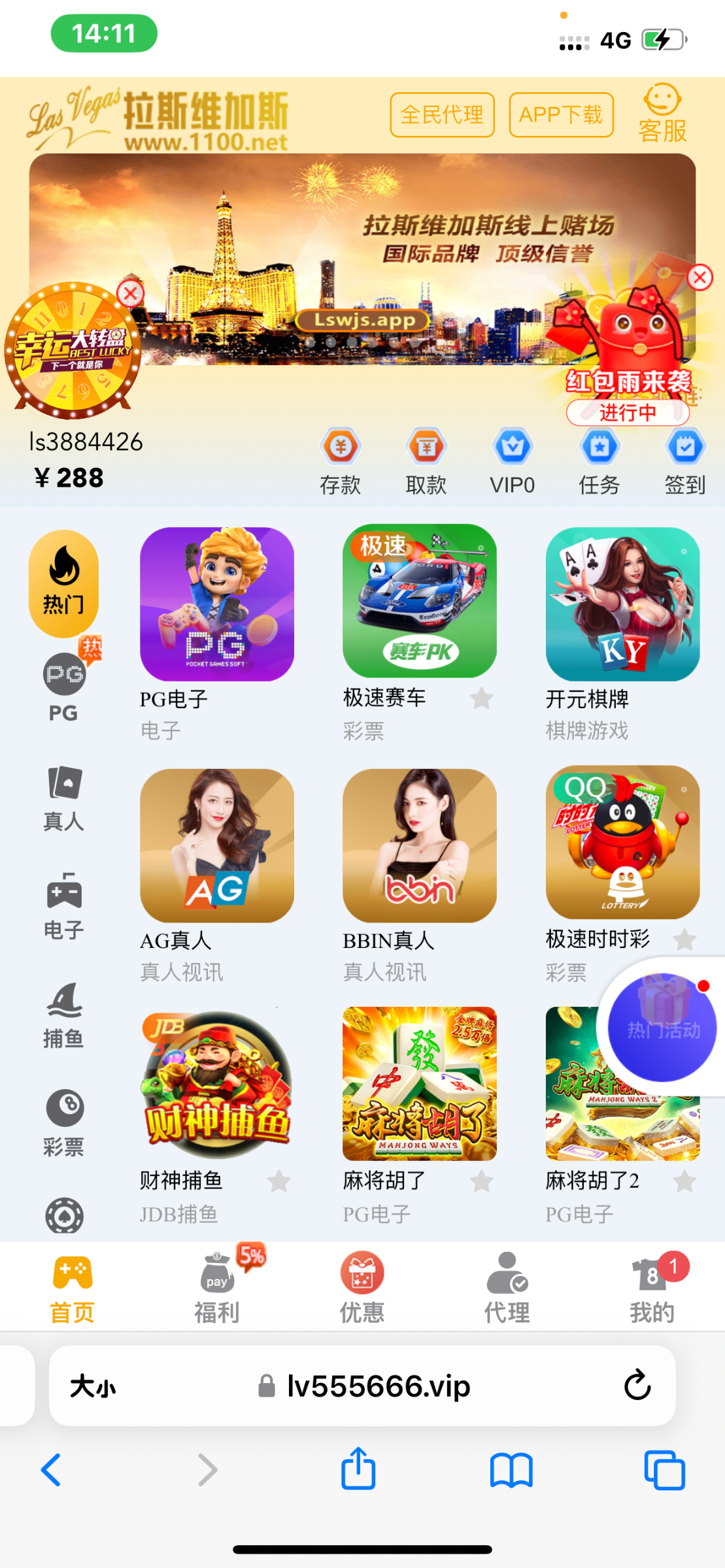Open Safari's share sheet
This screenshot has width=725, height=1568.
358,1469
